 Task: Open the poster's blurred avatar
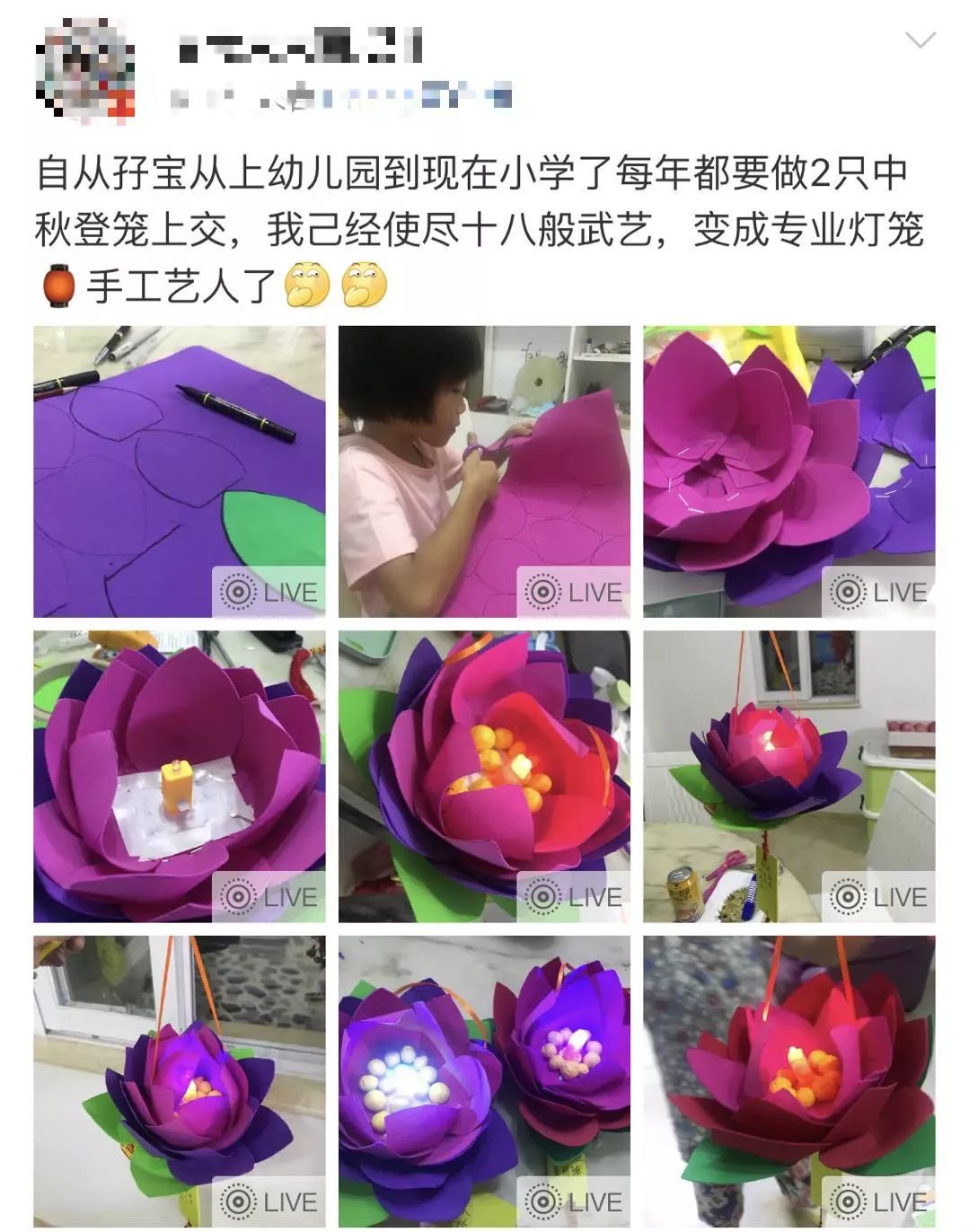(x=84, y=67)
